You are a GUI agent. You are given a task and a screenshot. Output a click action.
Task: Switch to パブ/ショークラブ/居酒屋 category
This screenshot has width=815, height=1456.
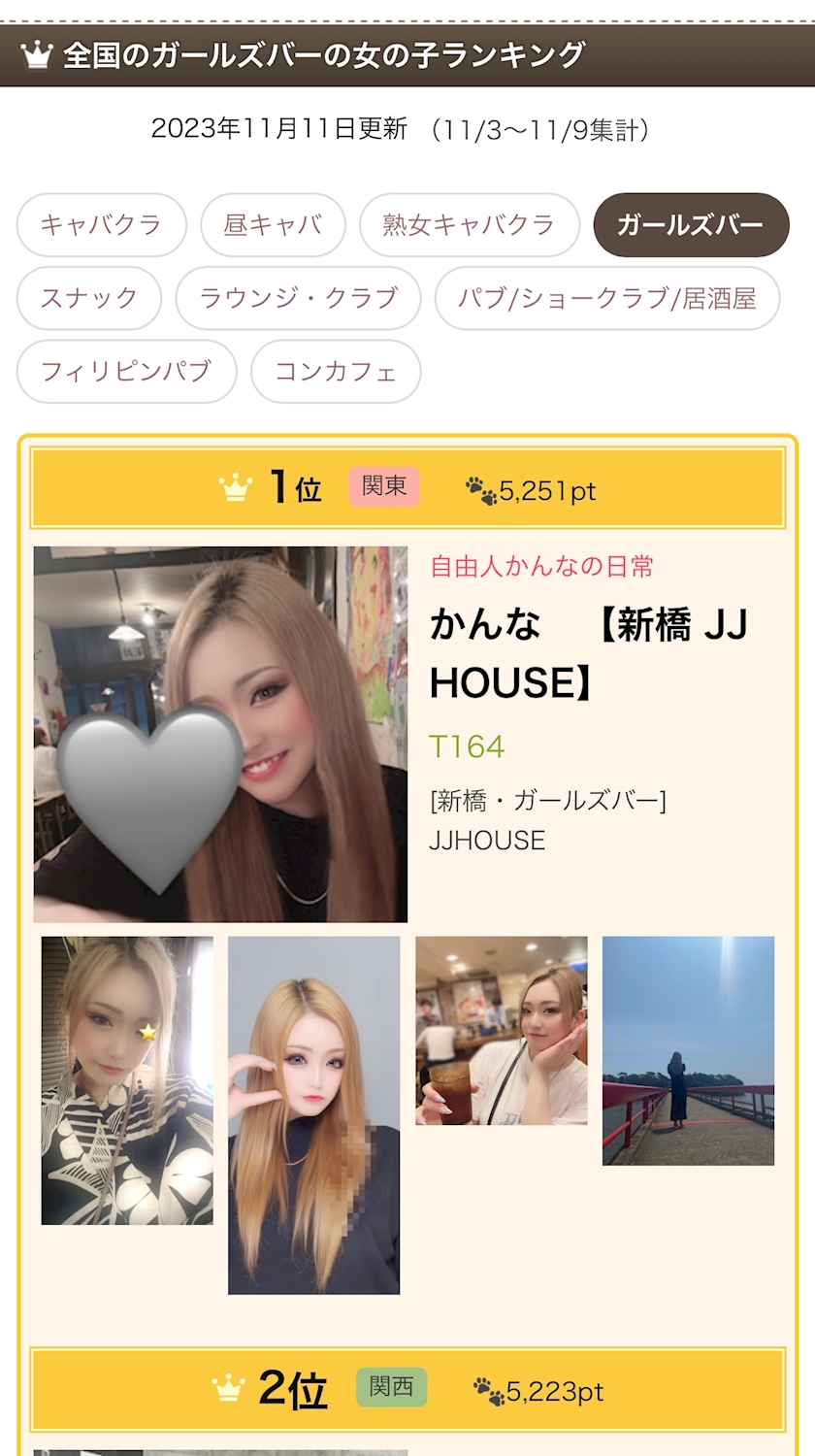click(x=607, y=298)
